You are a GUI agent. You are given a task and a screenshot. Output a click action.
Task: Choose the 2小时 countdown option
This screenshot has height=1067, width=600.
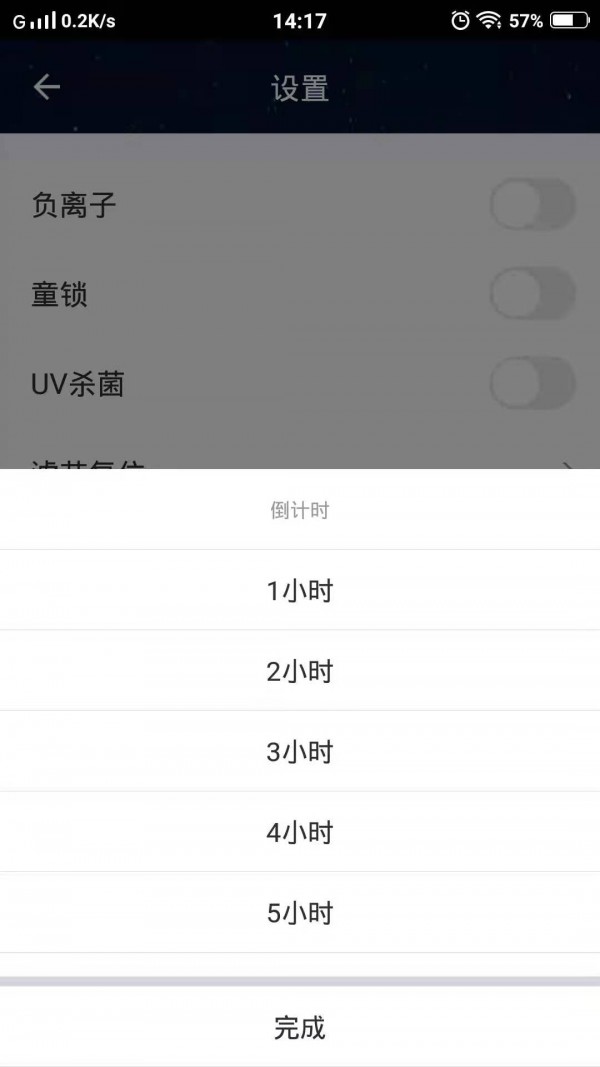pyautogui.click(x=300, y=671)
